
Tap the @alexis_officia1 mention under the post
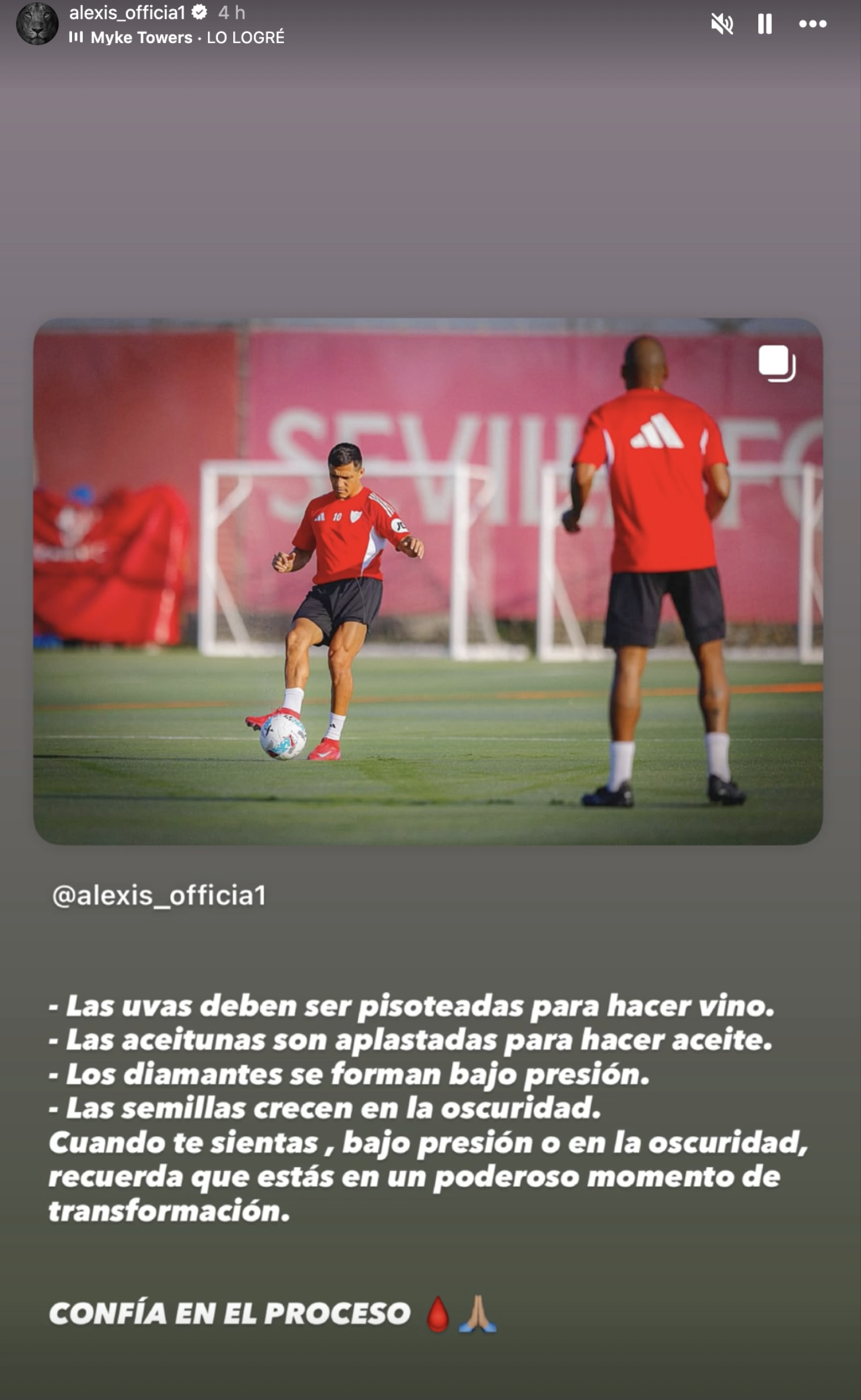(x=159, y=895)
